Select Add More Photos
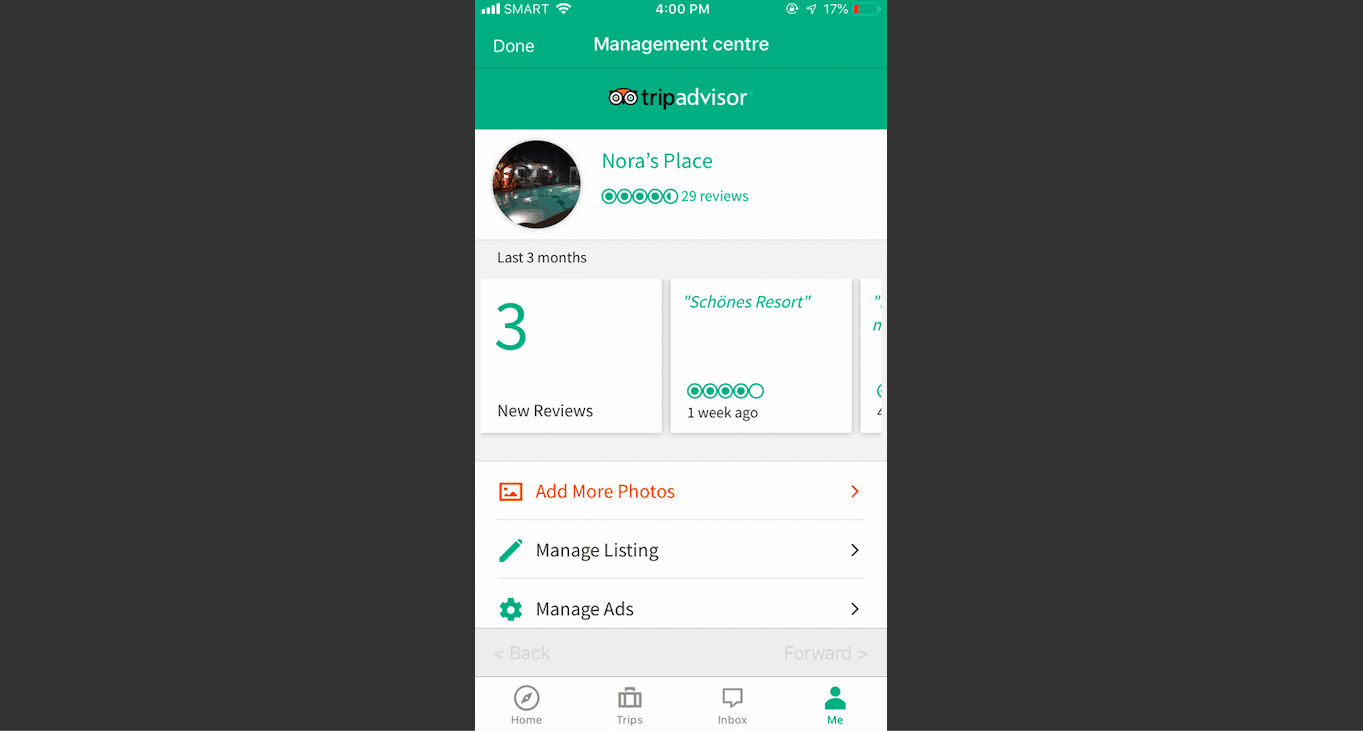The width and height of the screenshot is (1363, 731). pos(680,491)
